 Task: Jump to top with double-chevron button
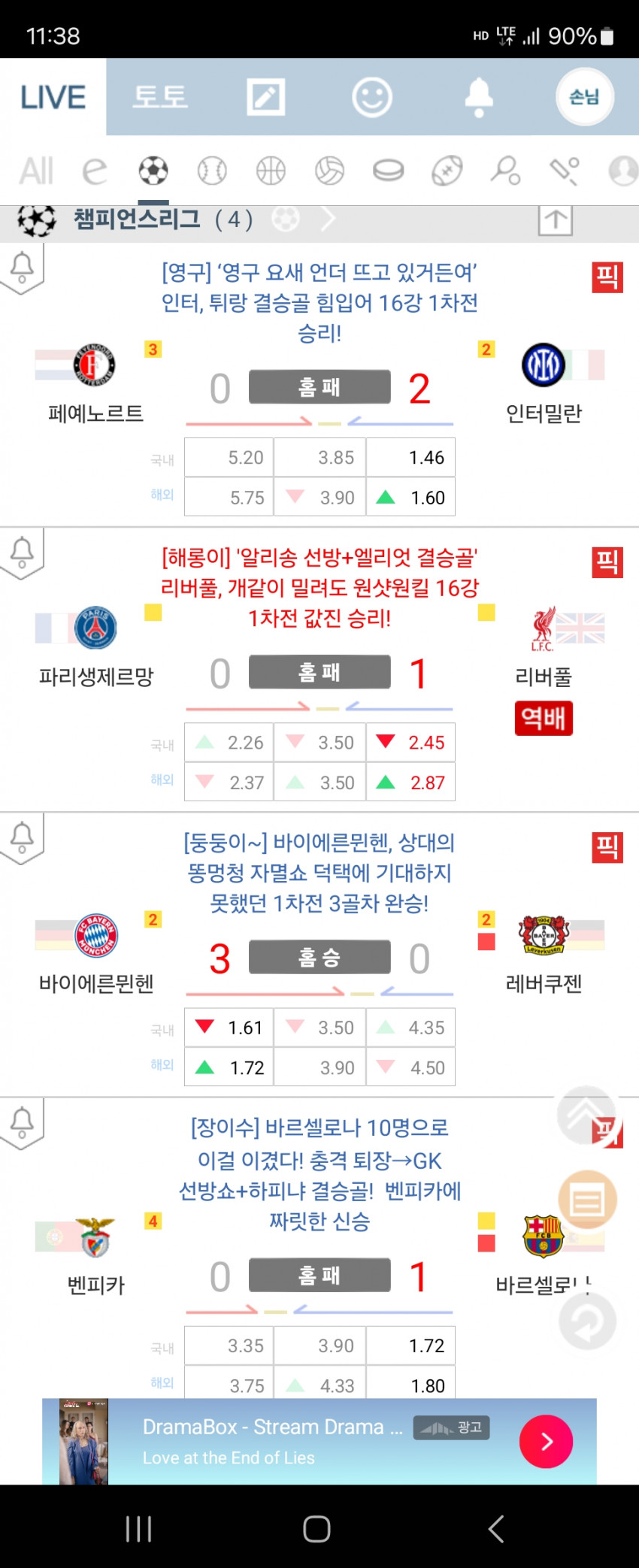coord(586,1115)
